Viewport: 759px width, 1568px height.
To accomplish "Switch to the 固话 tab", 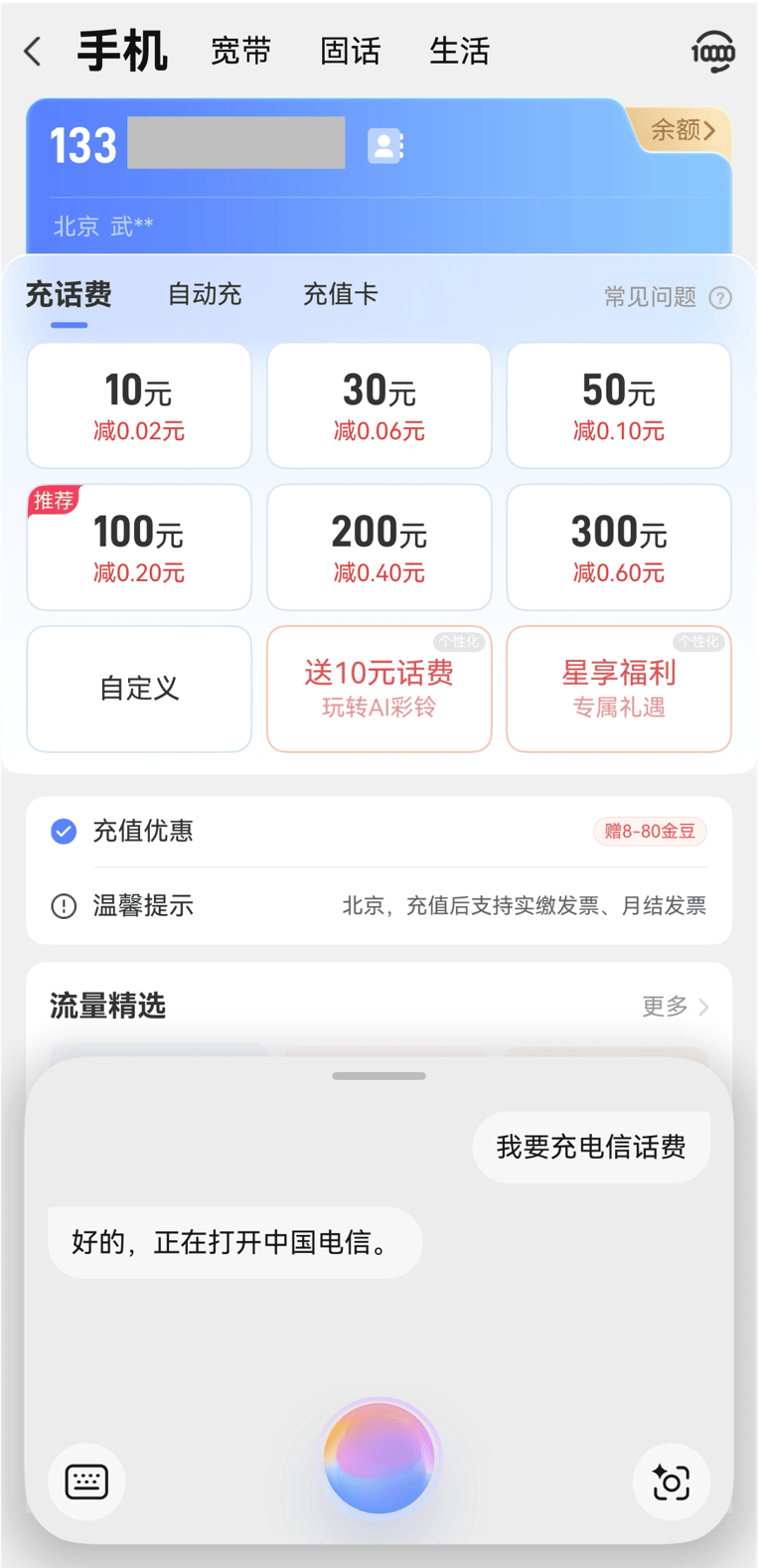I will [350, 51].
